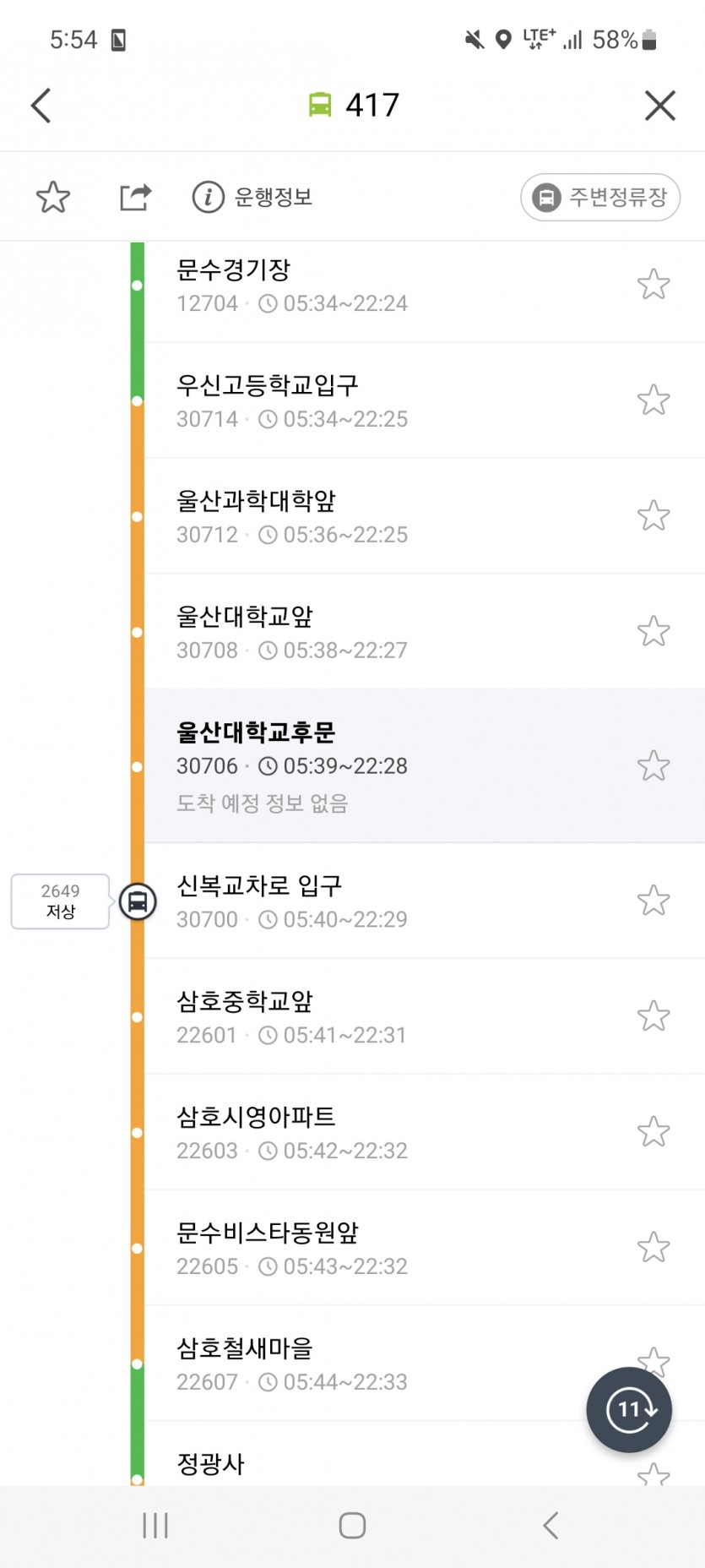Open the 신복교차로 입구 stop
This screenshot has height=1568, width=705.
338,901
